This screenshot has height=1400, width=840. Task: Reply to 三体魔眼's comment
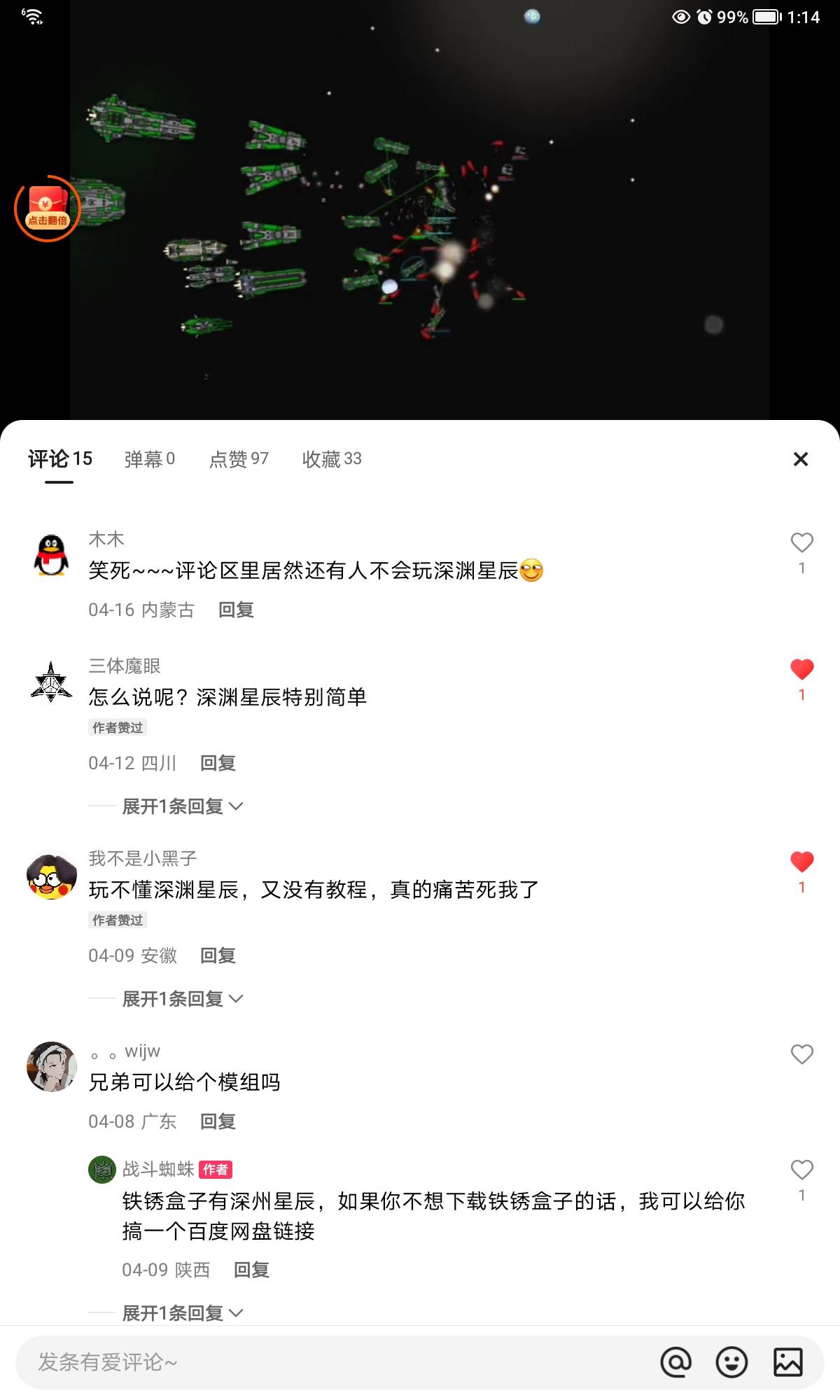(218, 763)
